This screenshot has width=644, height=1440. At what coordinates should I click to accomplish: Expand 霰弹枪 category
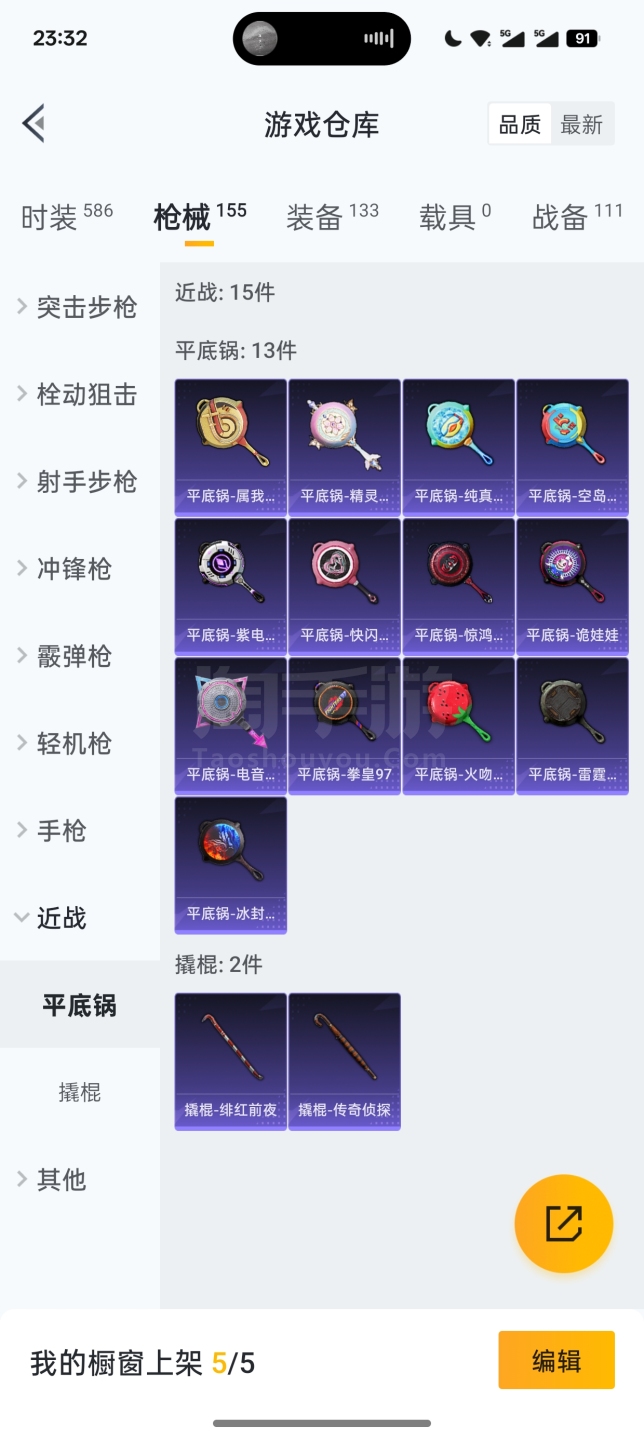pos(66,657)
